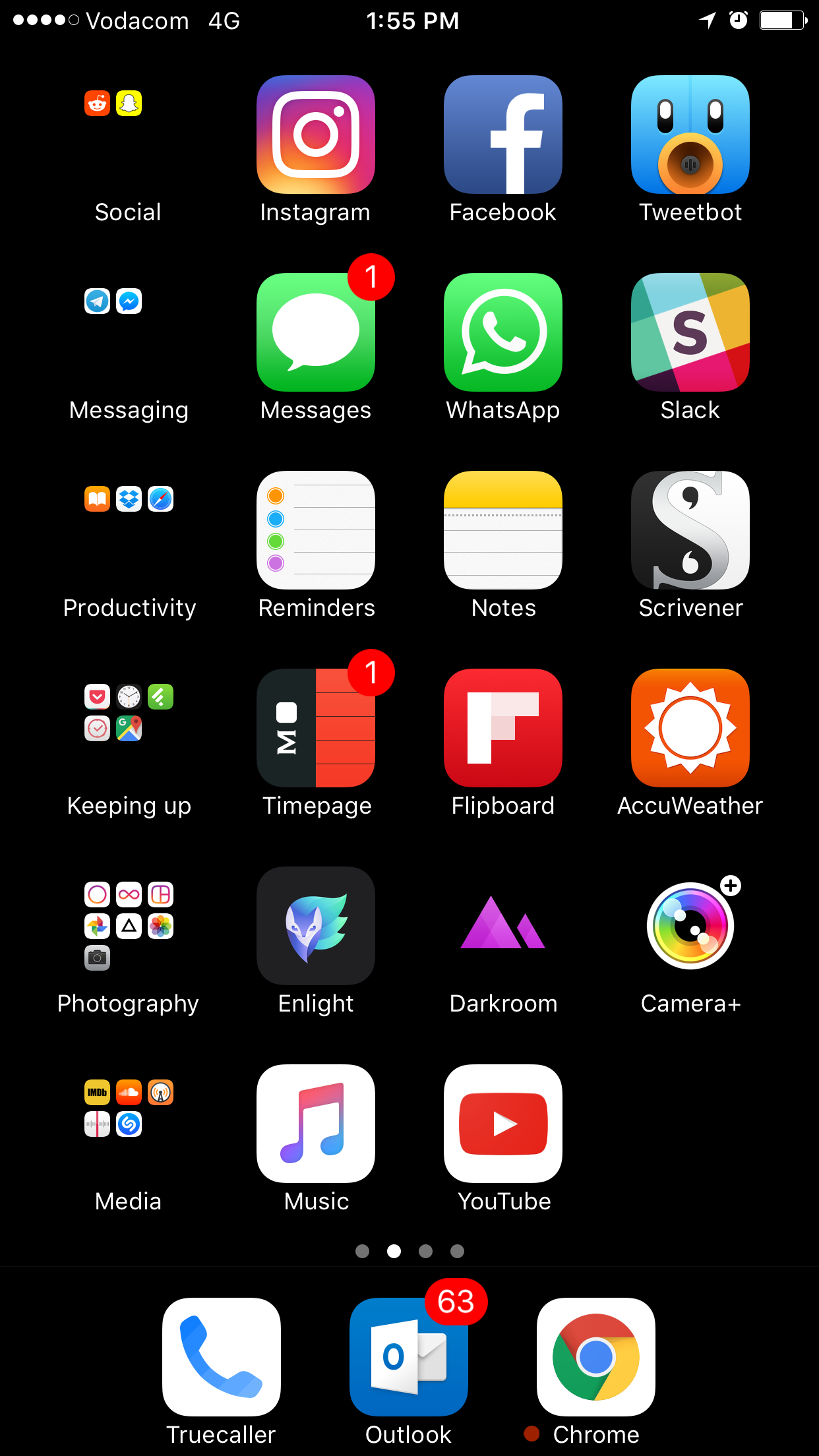The height and width of the screenshot is (1456, 819).
Task: Check the weather in AccuWeather
Action: point(690,728)
